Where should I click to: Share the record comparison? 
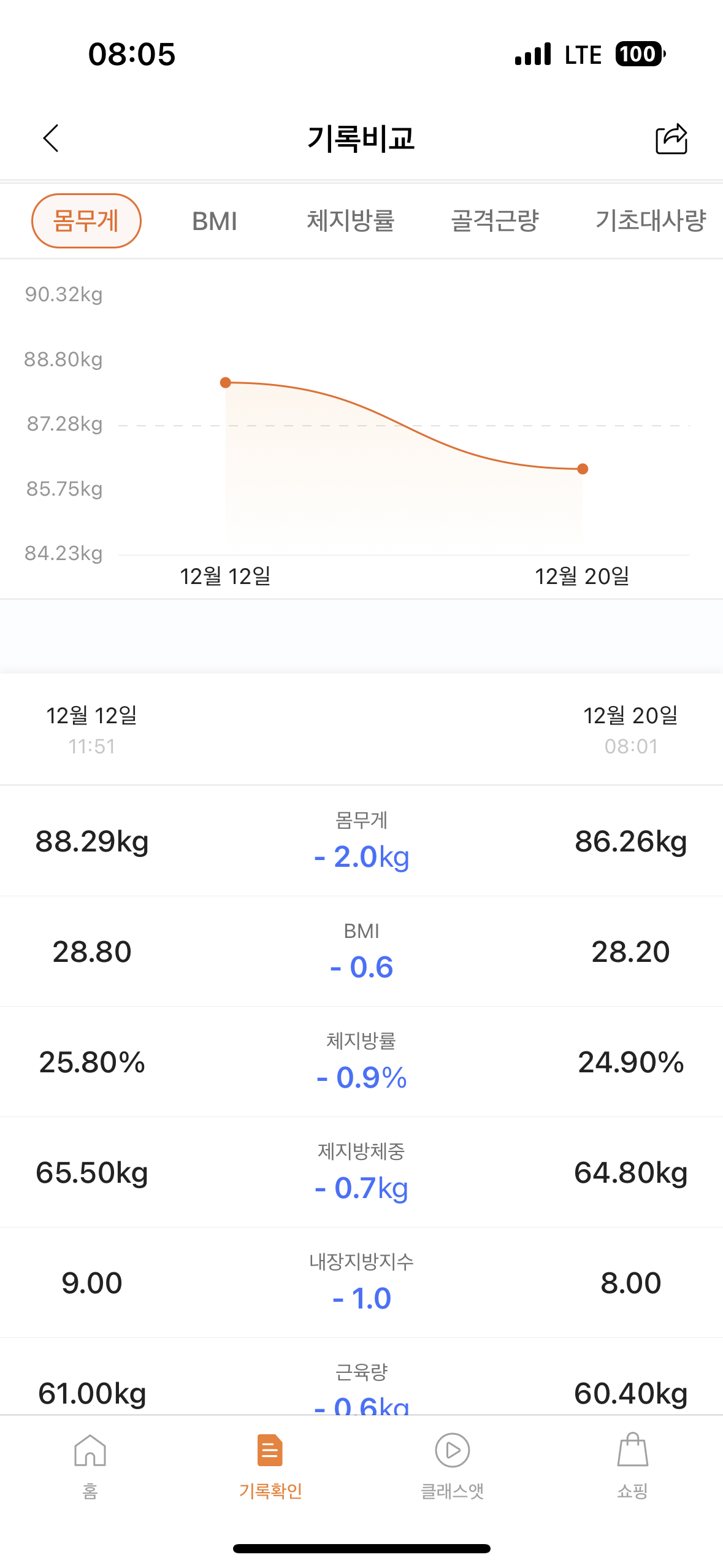(671, 139)
